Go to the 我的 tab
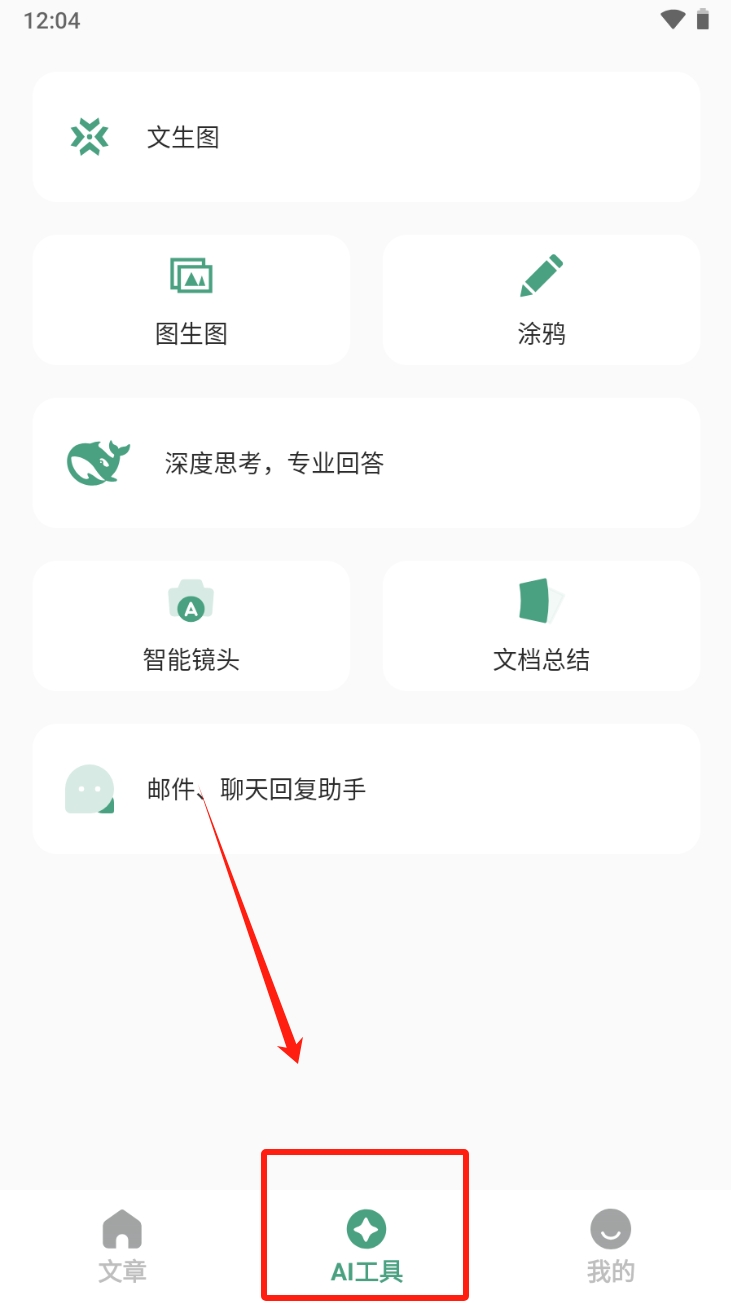The image size is (731, 1303). (x=610, y=1246)
